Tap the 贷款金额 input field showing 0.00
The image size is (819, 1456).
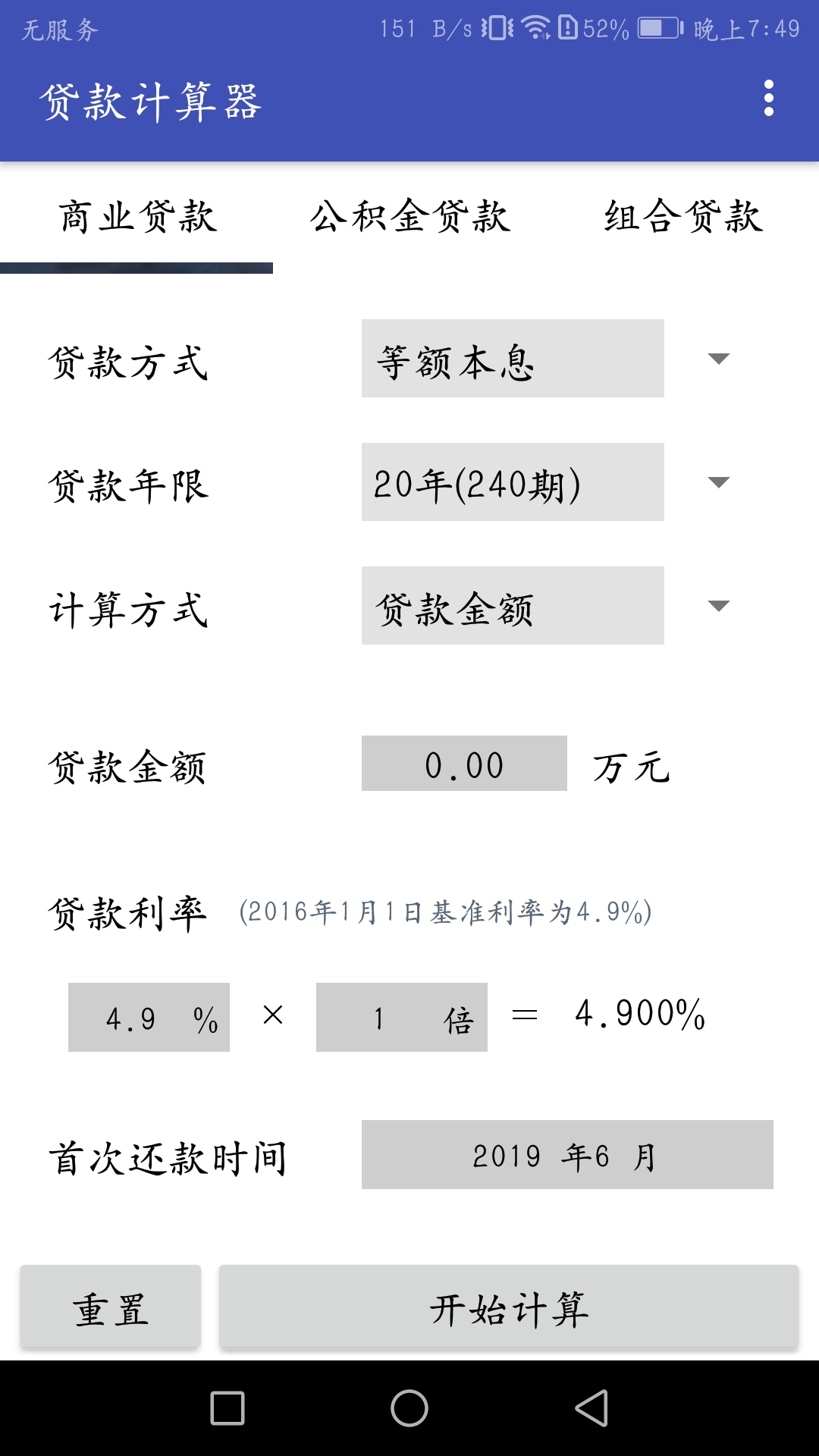464,764
